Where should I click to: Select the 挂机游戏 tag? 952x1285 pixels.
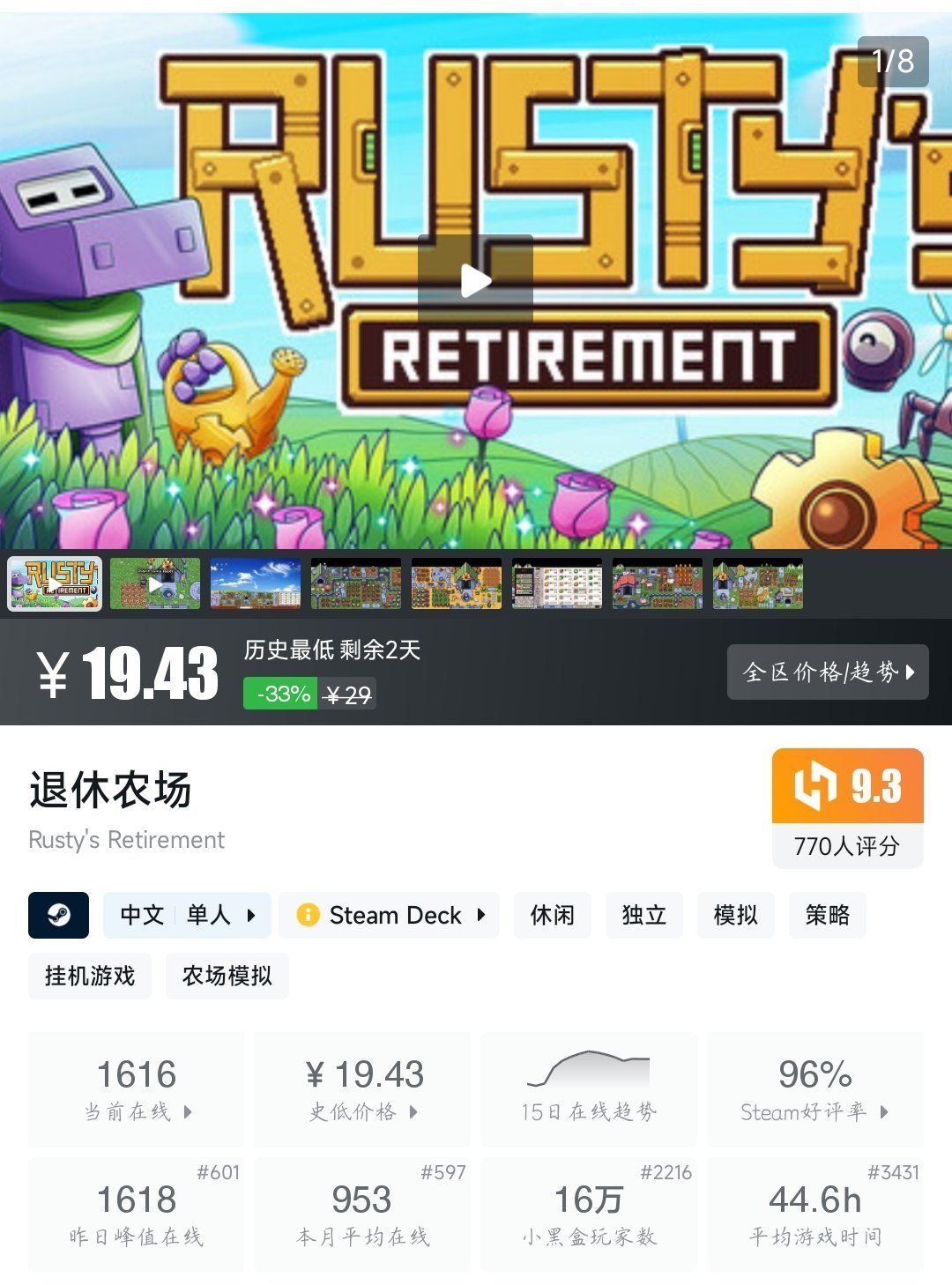90,976
